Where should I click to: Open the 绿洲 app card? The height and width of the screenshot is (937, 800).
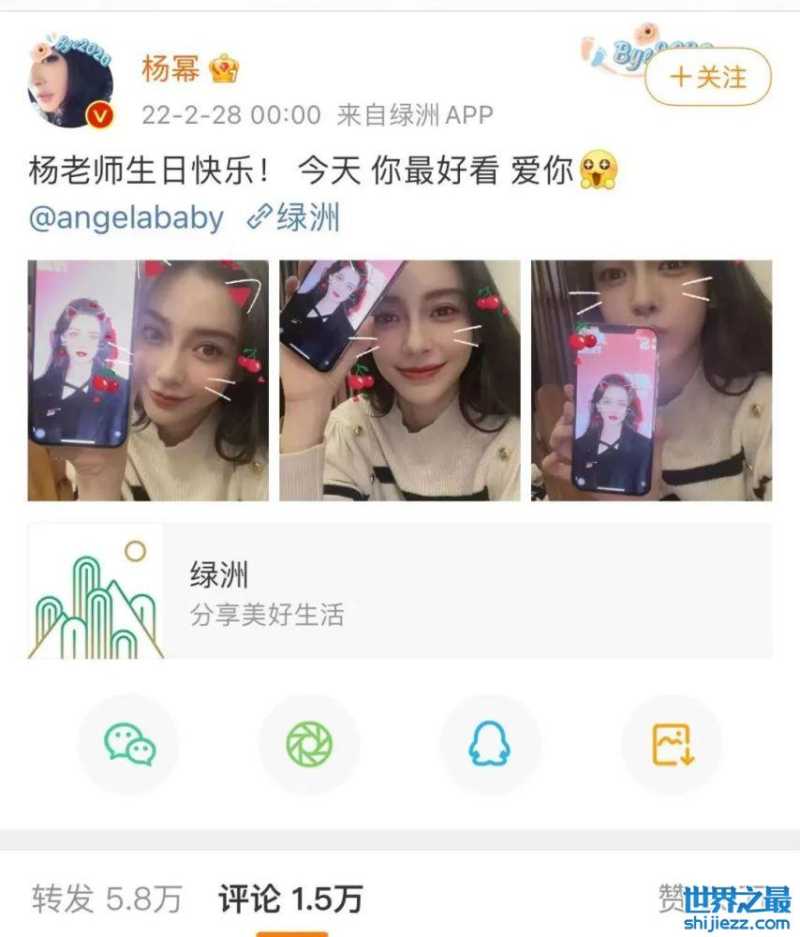click(400, 591)
